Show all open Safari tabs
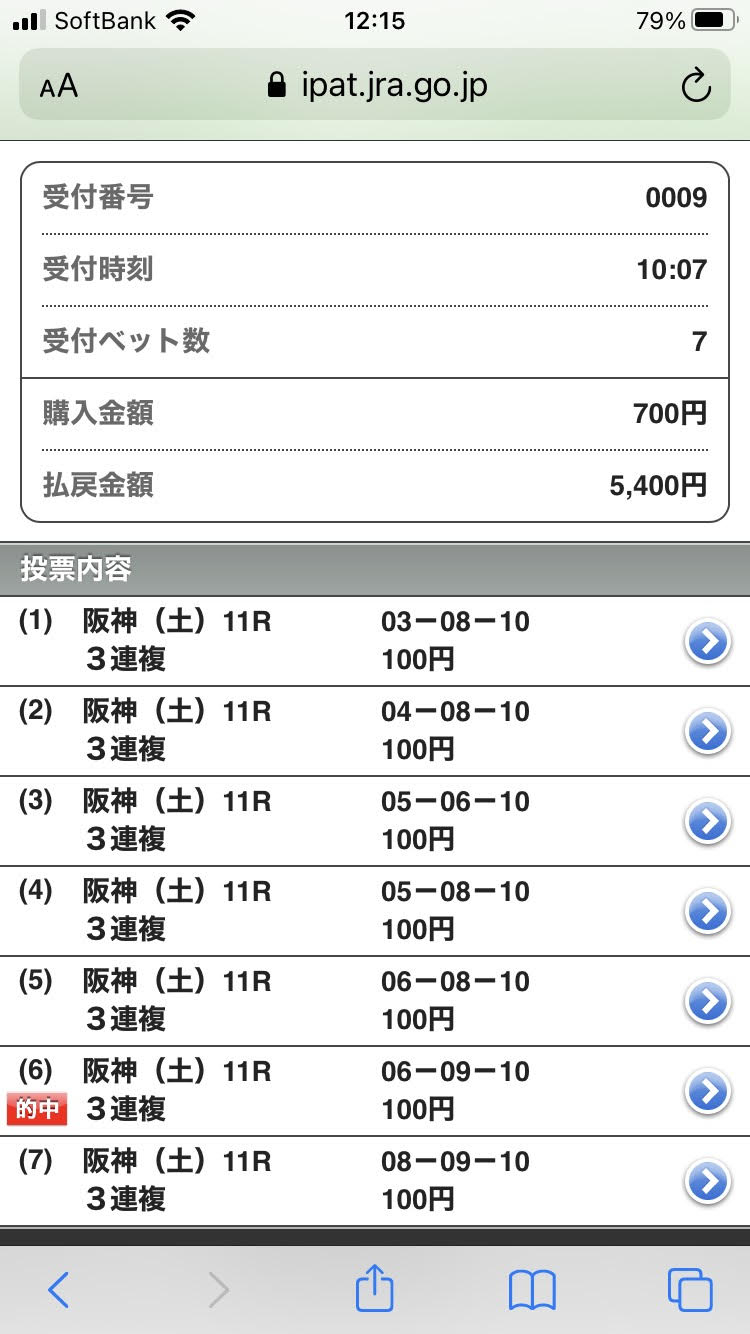 (690, 1290)
